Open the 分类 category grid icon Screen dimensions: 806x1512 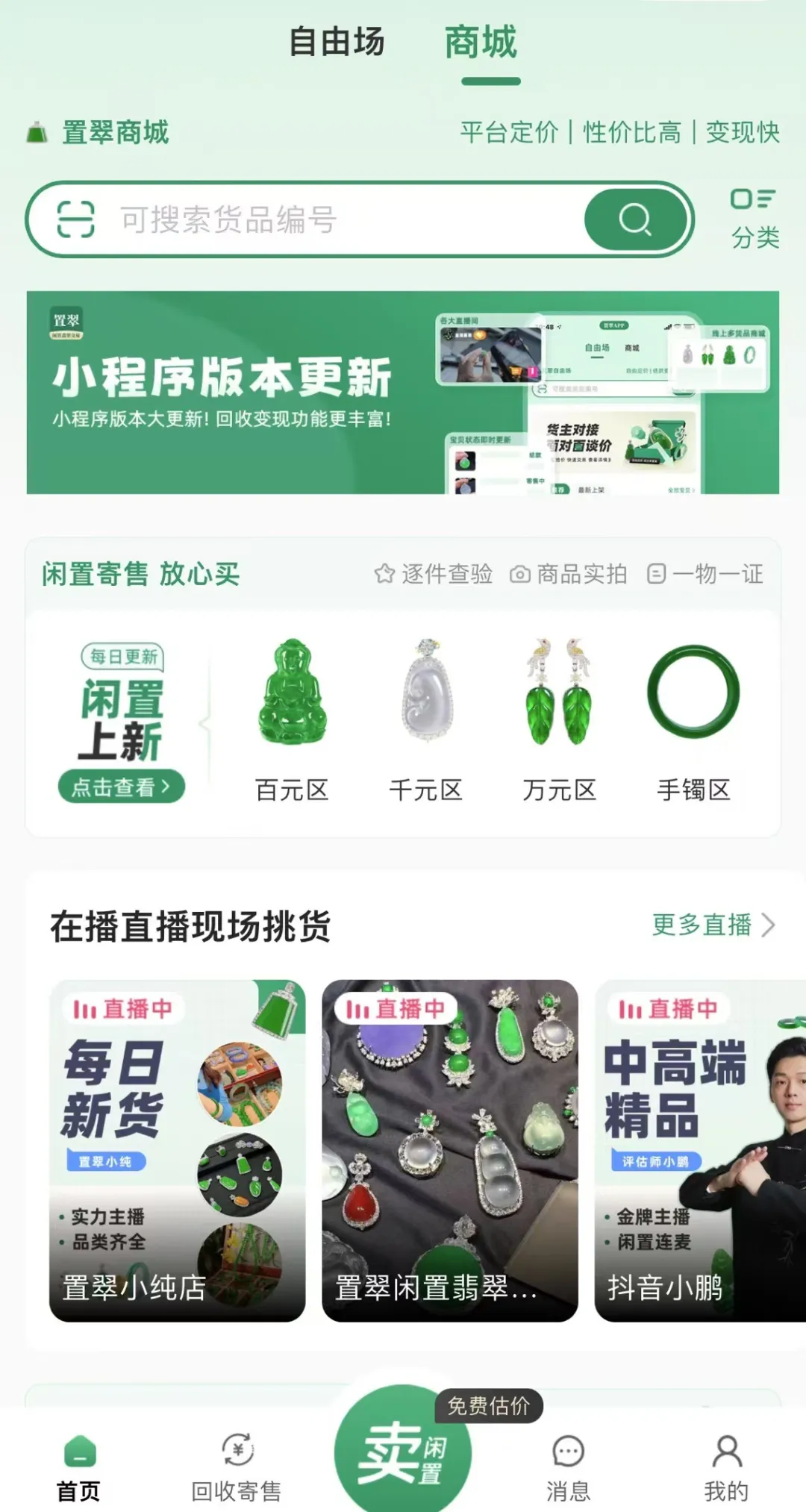click(755, 200)
